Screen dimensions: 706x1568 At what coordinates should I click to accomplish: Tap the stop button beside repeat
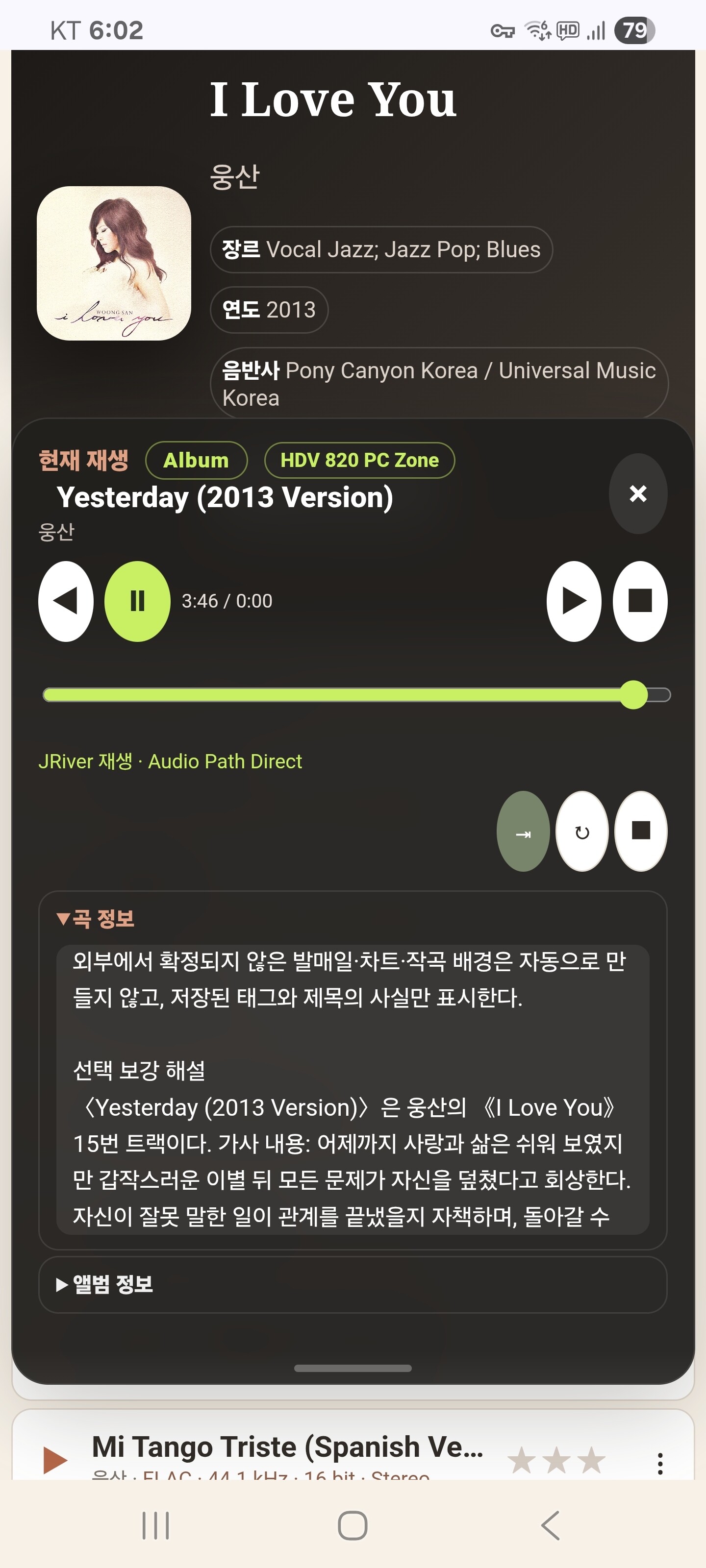641,831
